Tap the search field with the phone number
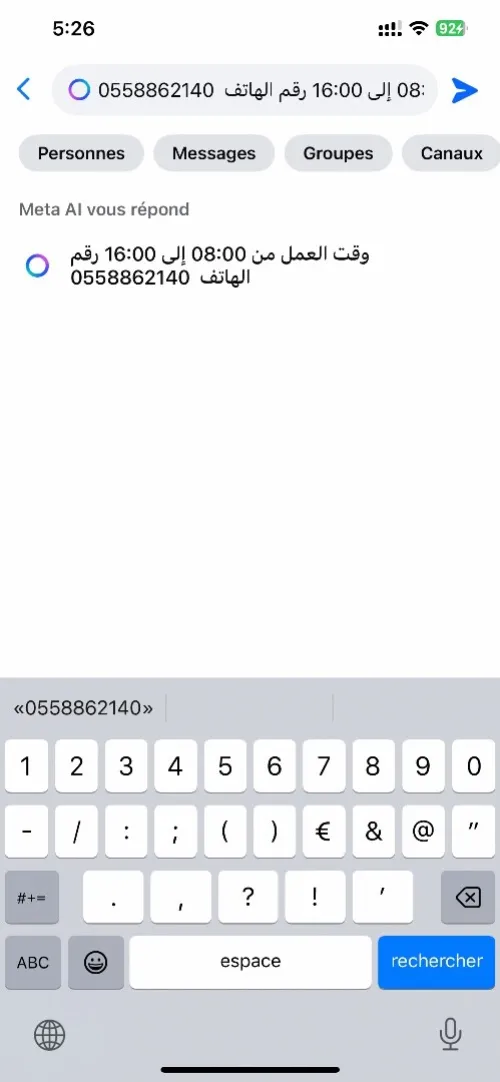The height and width of the screenshot is (1082, 500). (x=245, y=90)
